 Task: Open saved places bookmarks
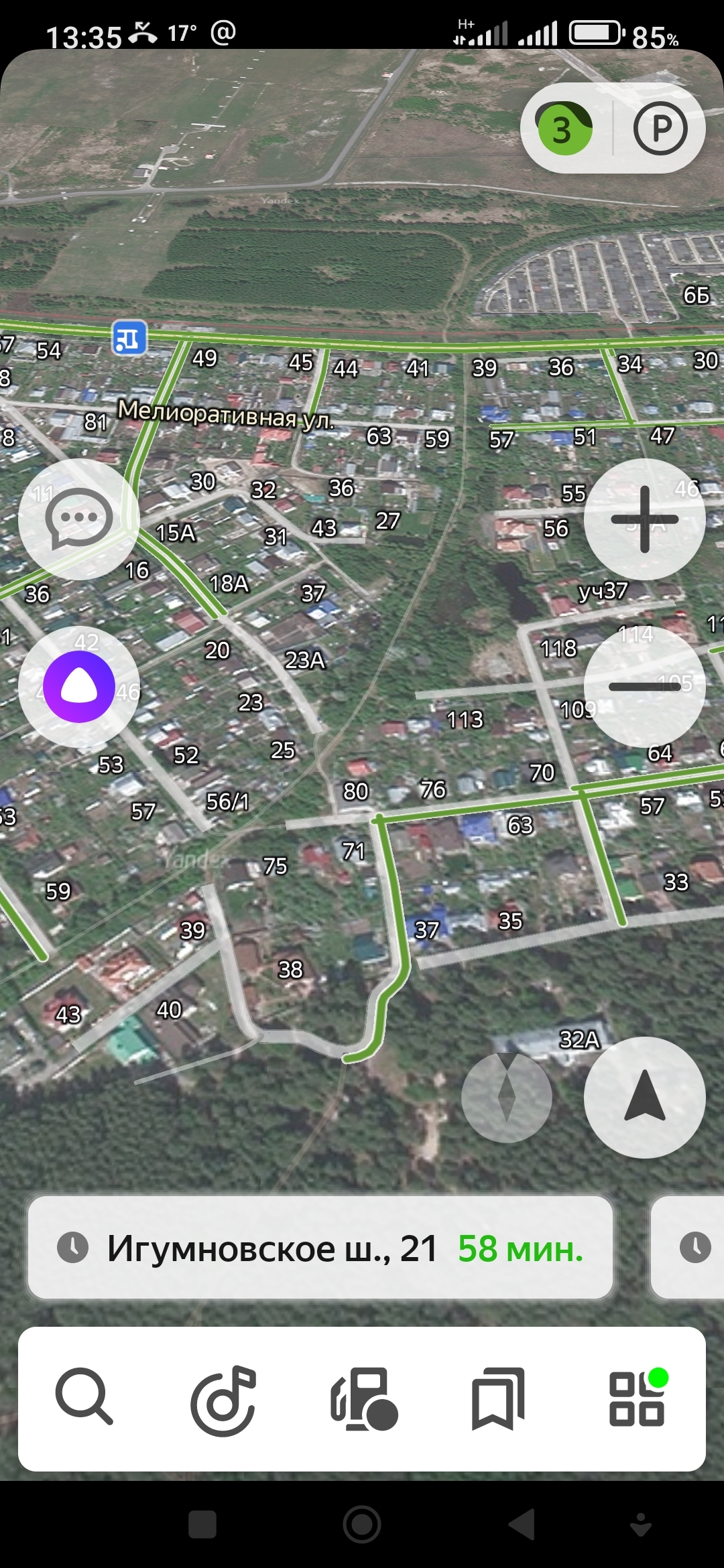click(x=498, y=1399)
